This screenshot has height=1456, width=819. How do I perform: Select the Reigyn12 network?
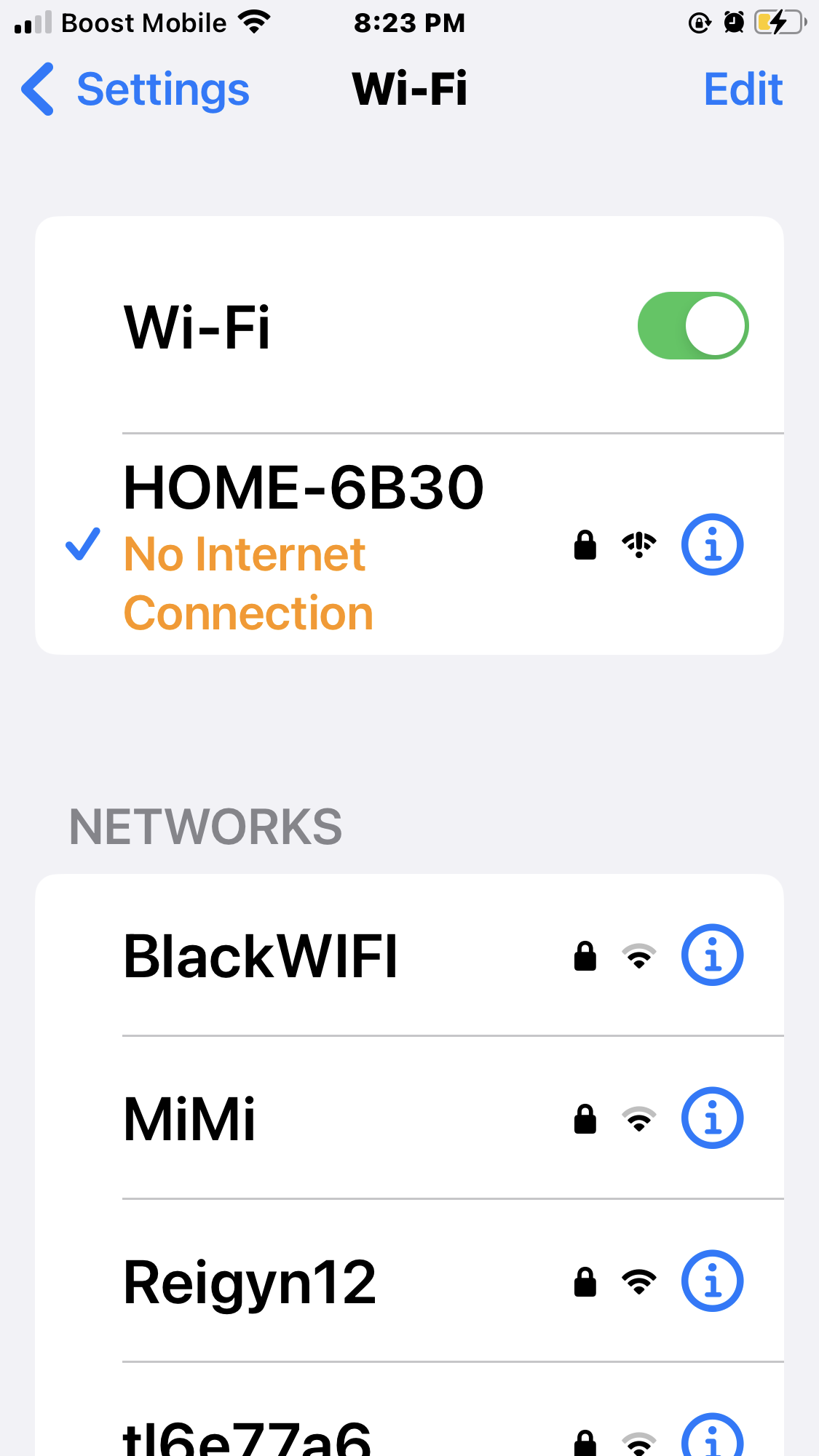[x=250, y=1281]
